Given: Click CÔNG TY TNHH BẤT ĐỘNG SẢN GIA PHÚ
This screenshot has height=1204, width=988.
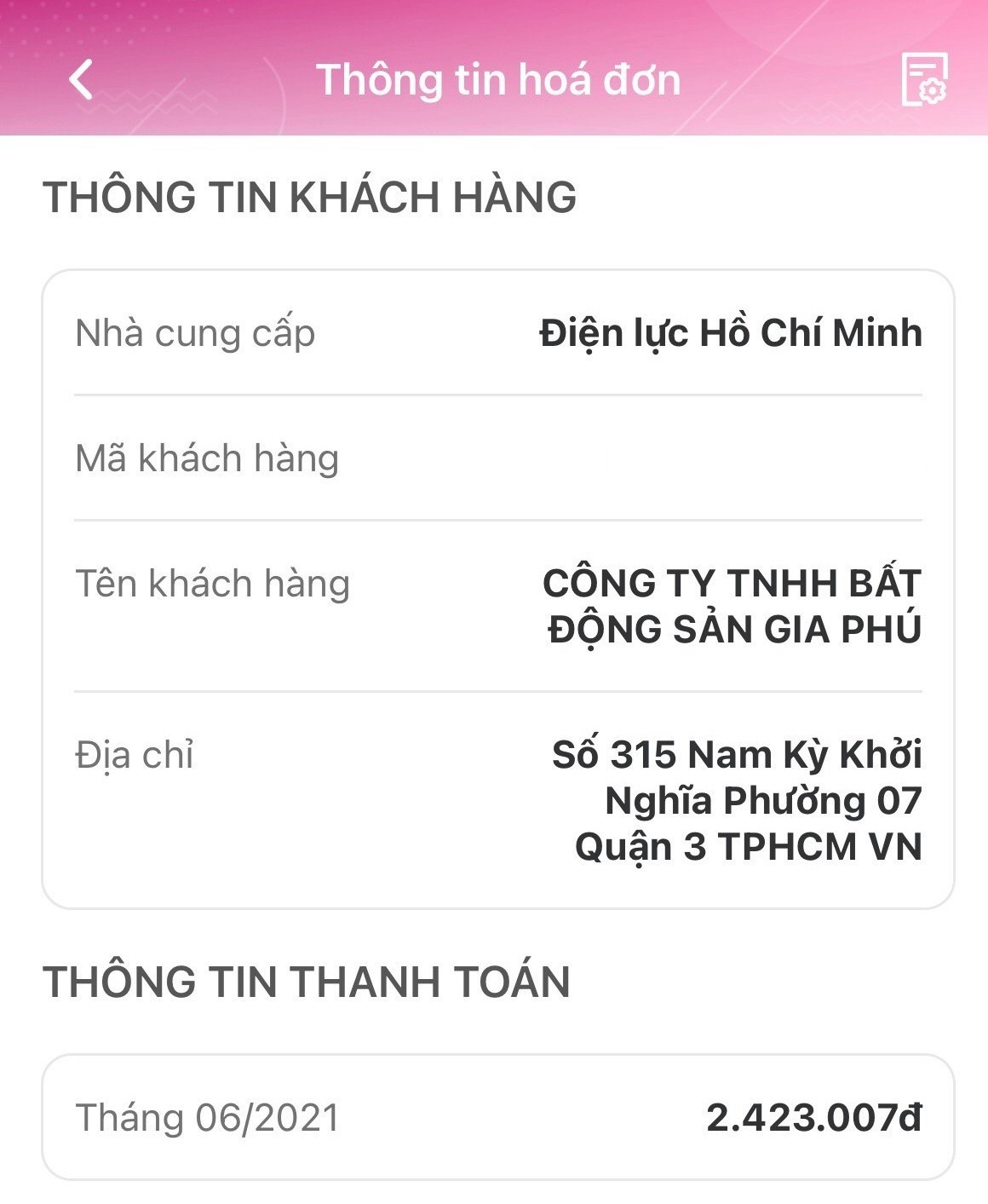Looking at the screenshot, I should 734,606.
